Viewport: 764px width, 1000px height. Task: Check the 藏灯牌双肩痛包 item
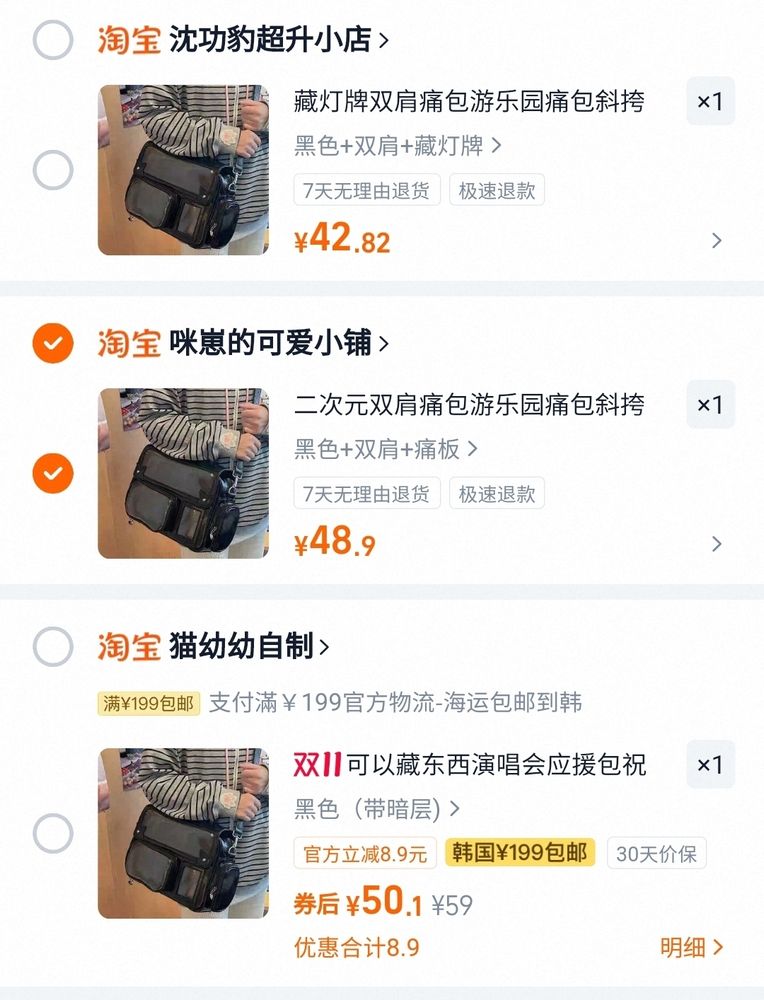click(x=53, y=170)
